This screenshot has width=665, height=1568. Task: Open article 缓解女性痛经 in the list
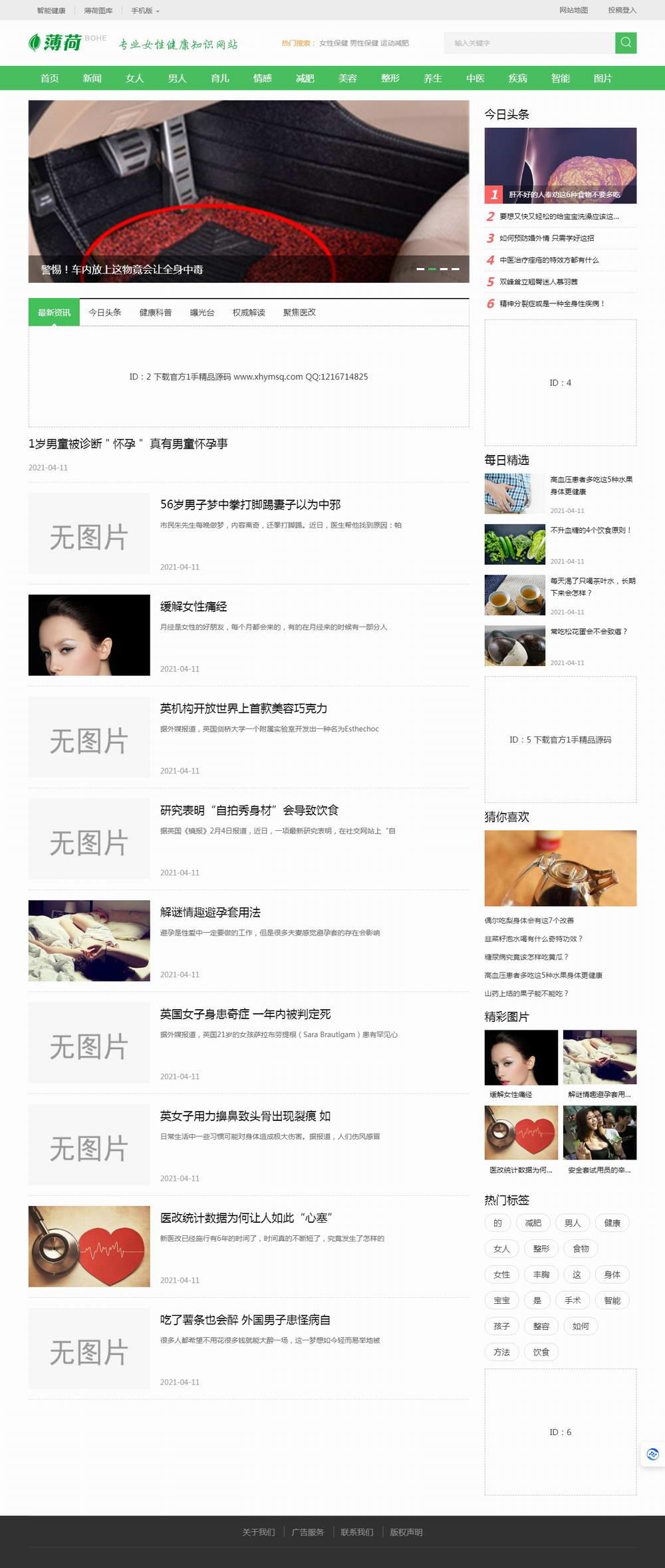(194, 606)
